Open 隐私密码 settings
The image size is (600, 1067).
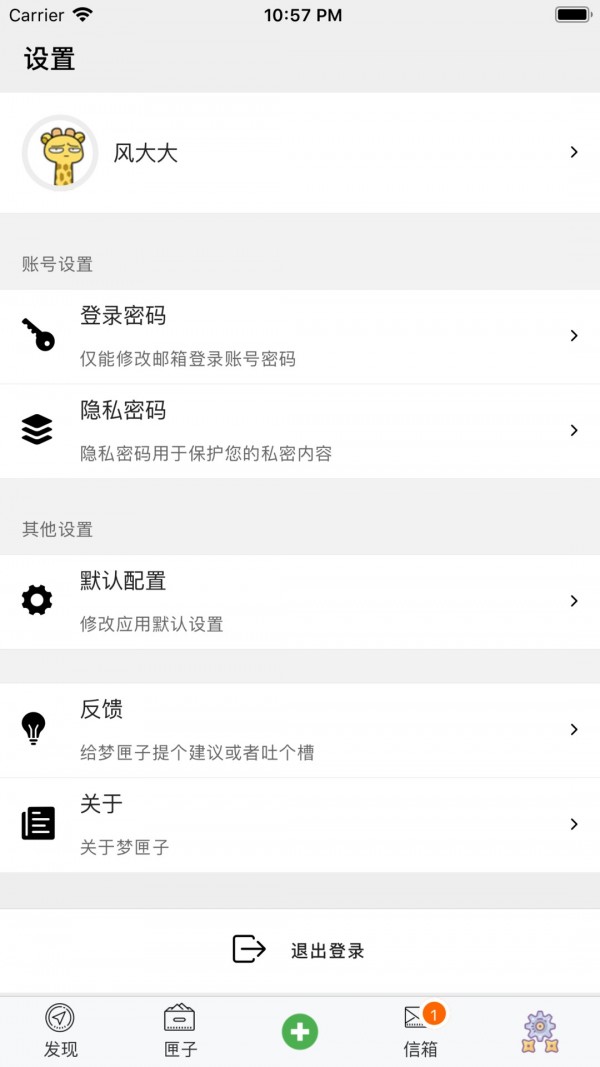300,430
